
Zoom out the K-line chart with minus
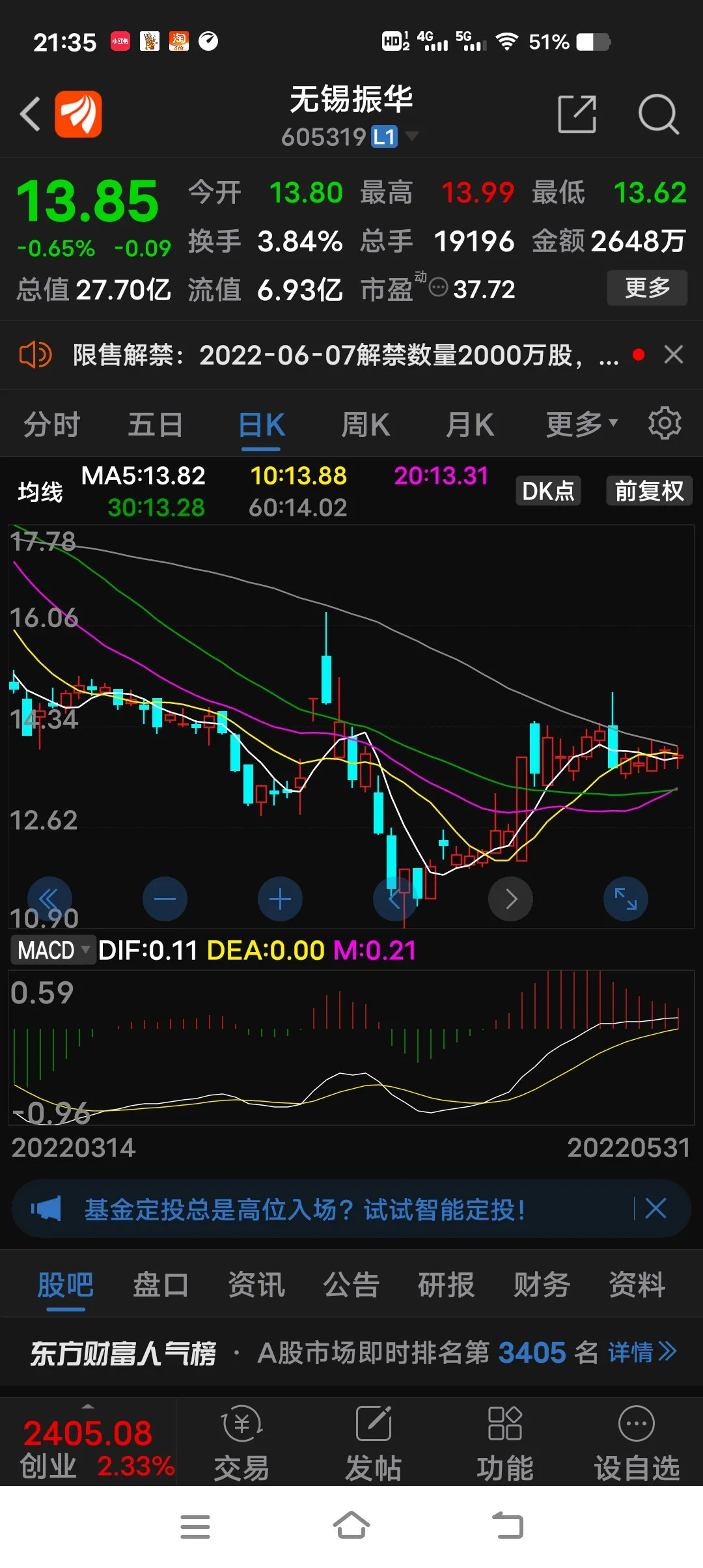click(x=165, y=899)
